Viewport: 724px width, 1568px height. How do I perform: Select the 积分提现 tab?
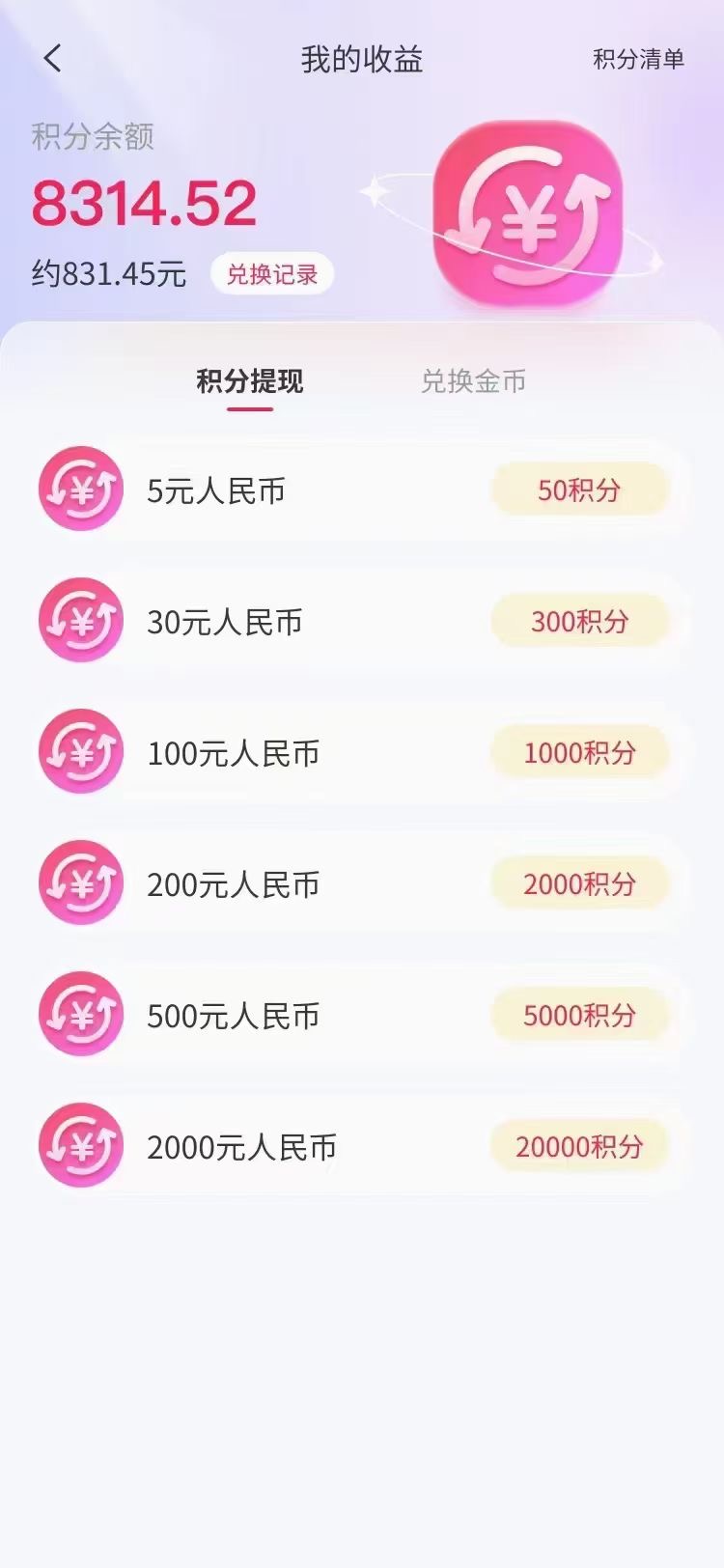pyautogui.click(x=250, y=381)
